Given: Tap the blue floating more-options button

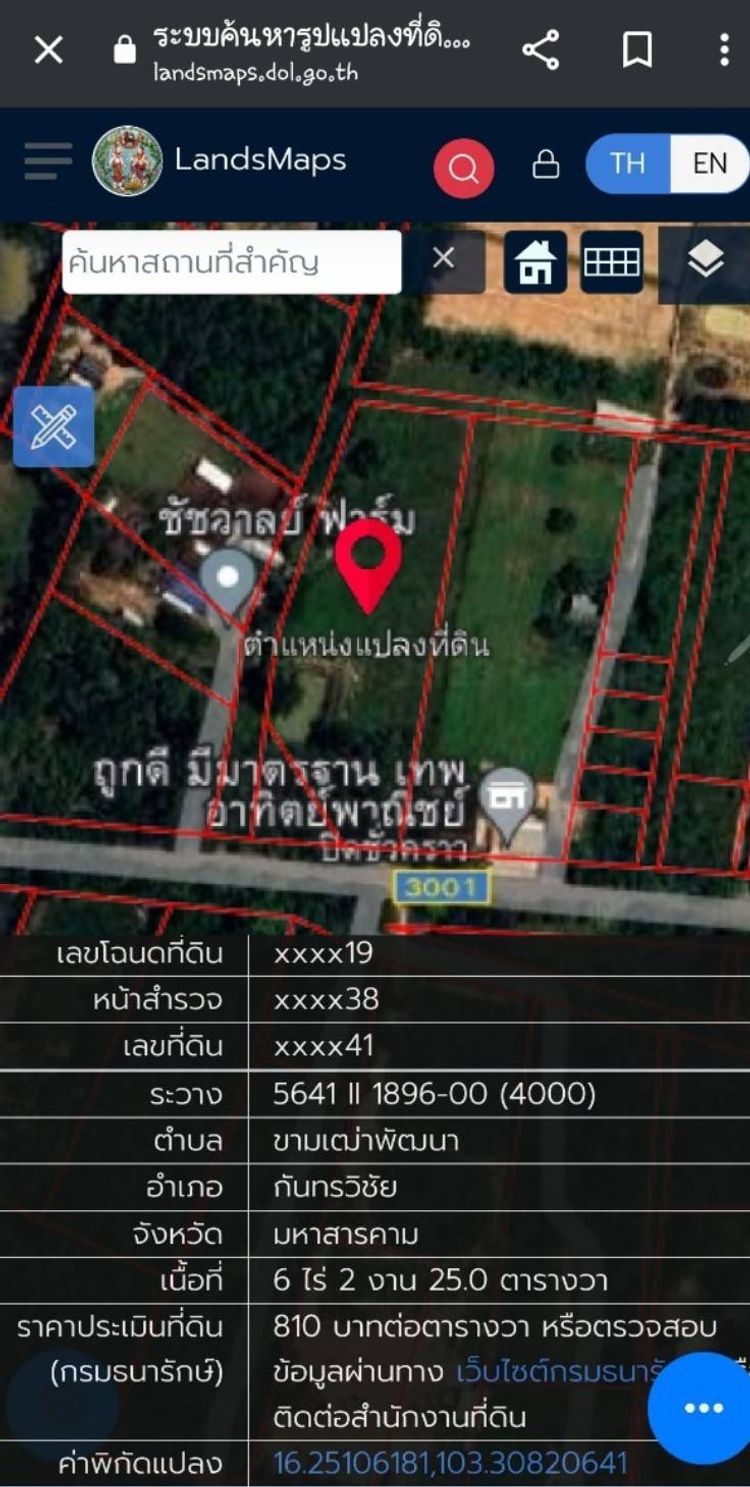Looking at the screenshot, I should tap(703, 1408).
